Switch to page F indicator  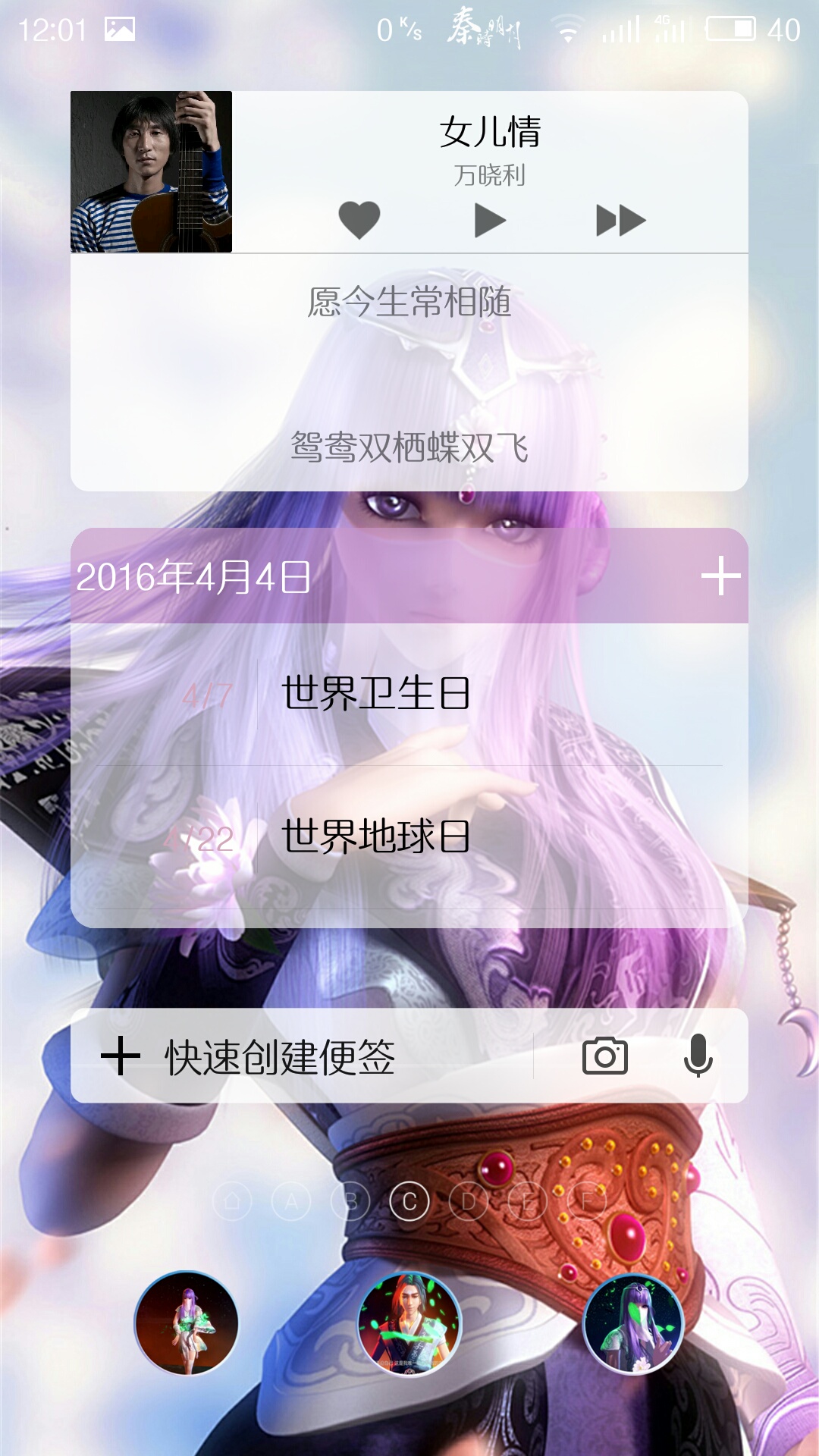pyautogui.click(x=587, y=1201)
